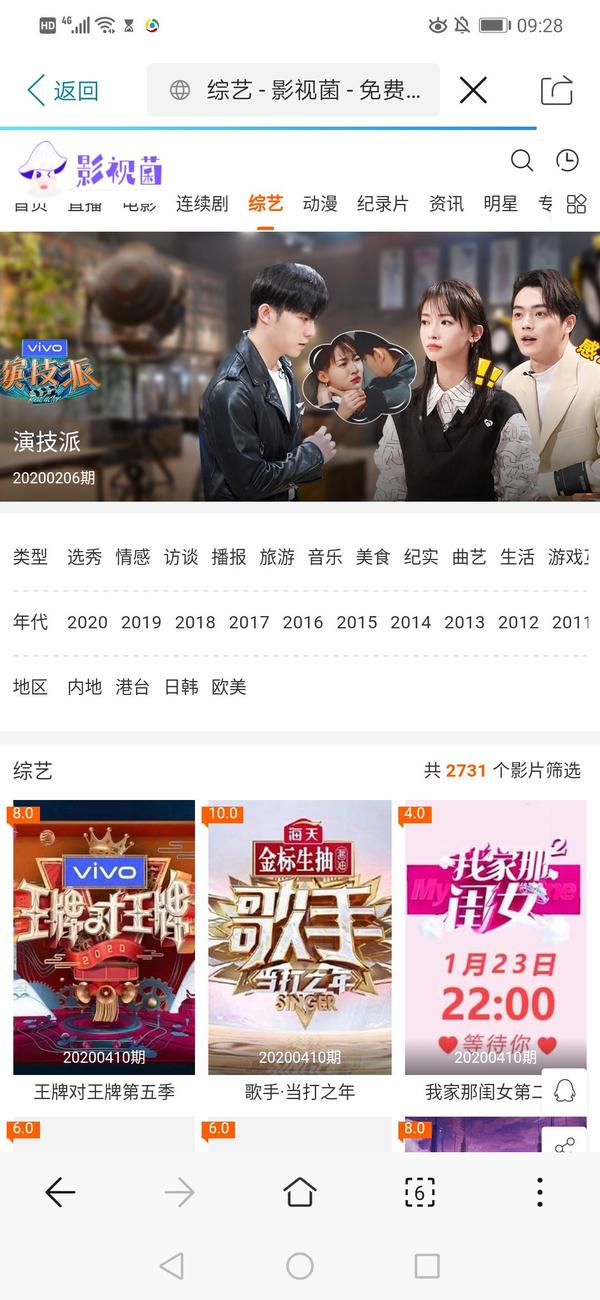The height and width of the screenshot is (1300, 600).
Task: Open the browser three-dot menu
Action: click(x=540, y=1192)
